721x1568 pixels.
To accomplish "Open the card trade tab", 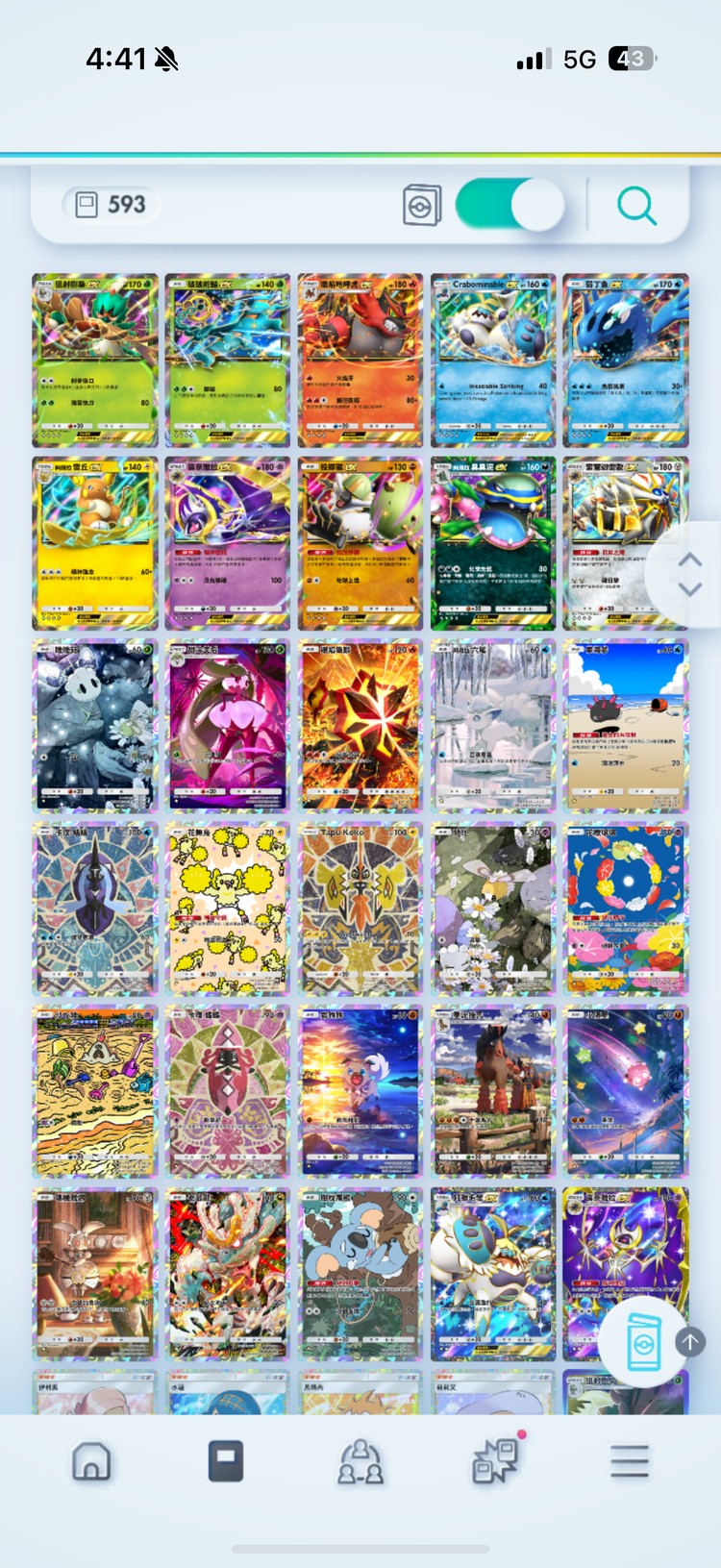I will [x=495, y=1461].
